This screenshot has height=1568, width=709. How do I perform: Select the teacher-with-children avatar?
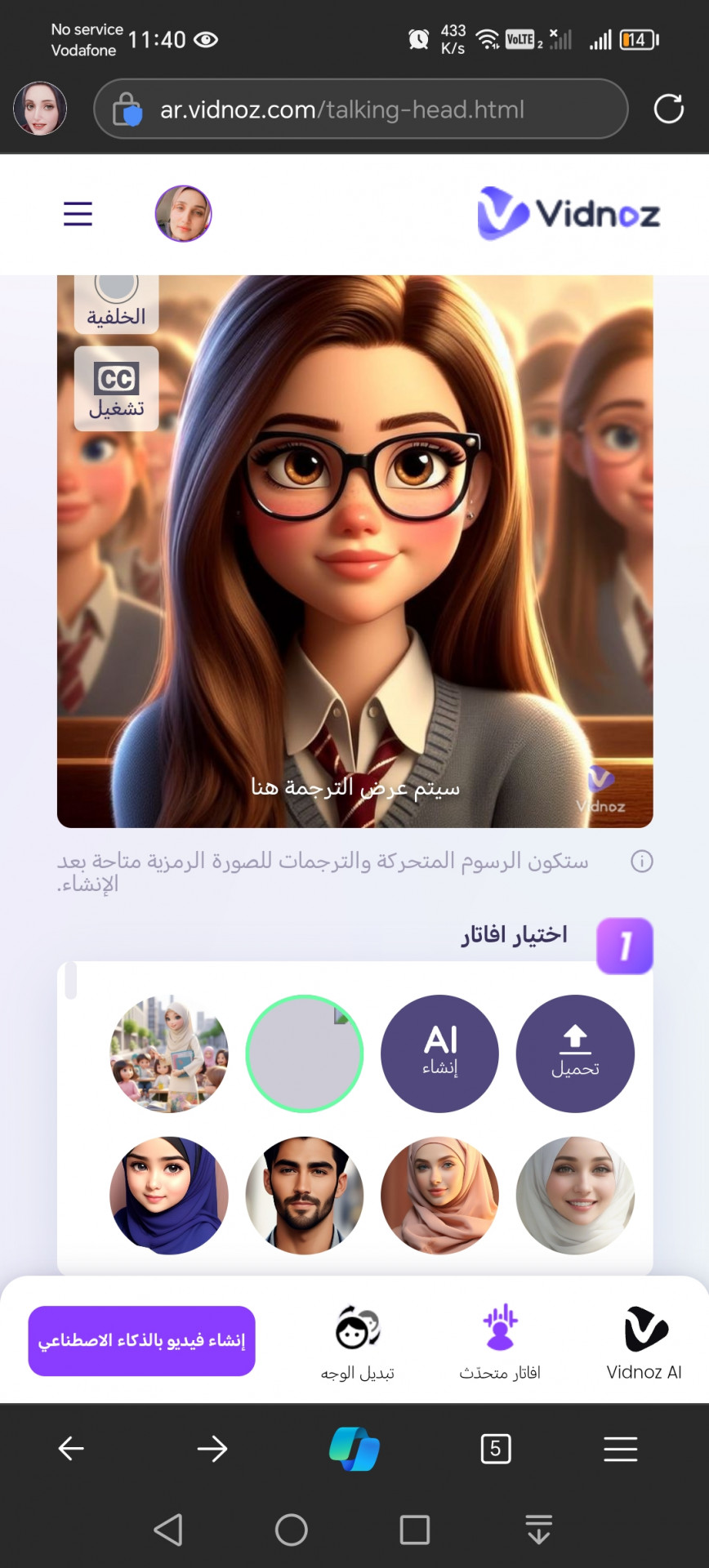pyautogui.click(x=169, y=1053)
